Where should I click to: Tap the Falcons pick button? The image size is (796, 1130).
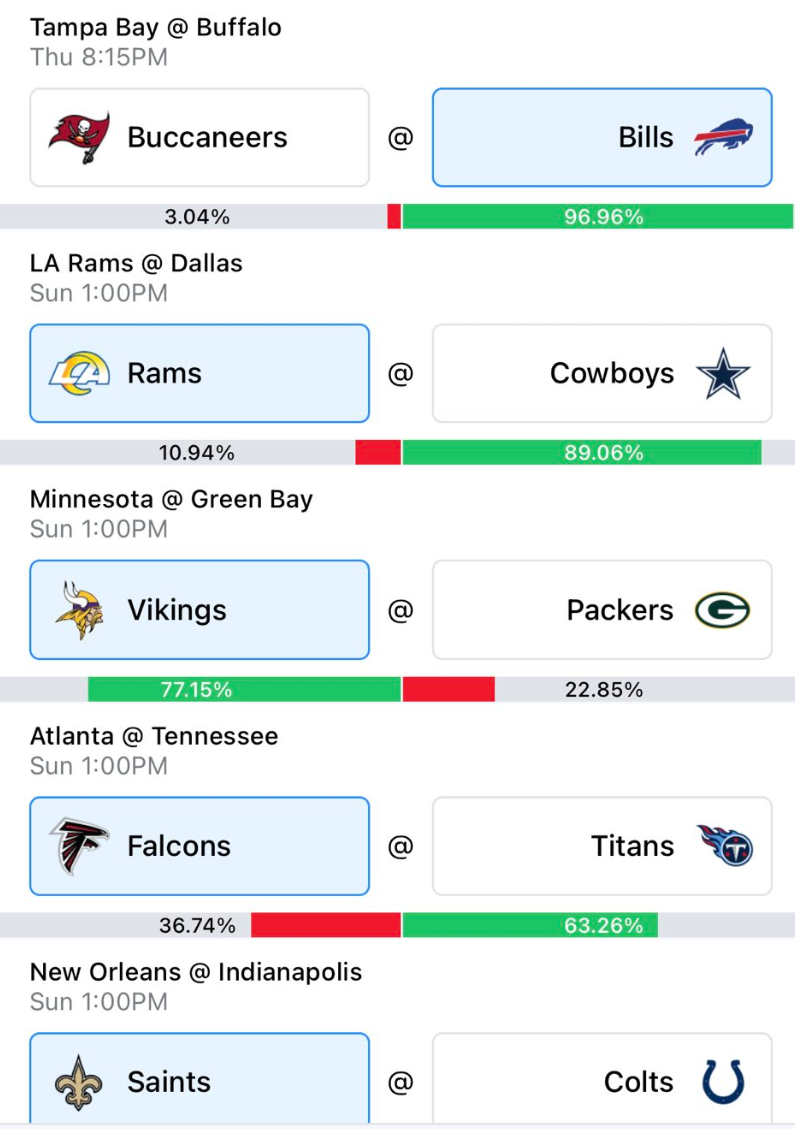pyautogui.click(x=200, y=846)
